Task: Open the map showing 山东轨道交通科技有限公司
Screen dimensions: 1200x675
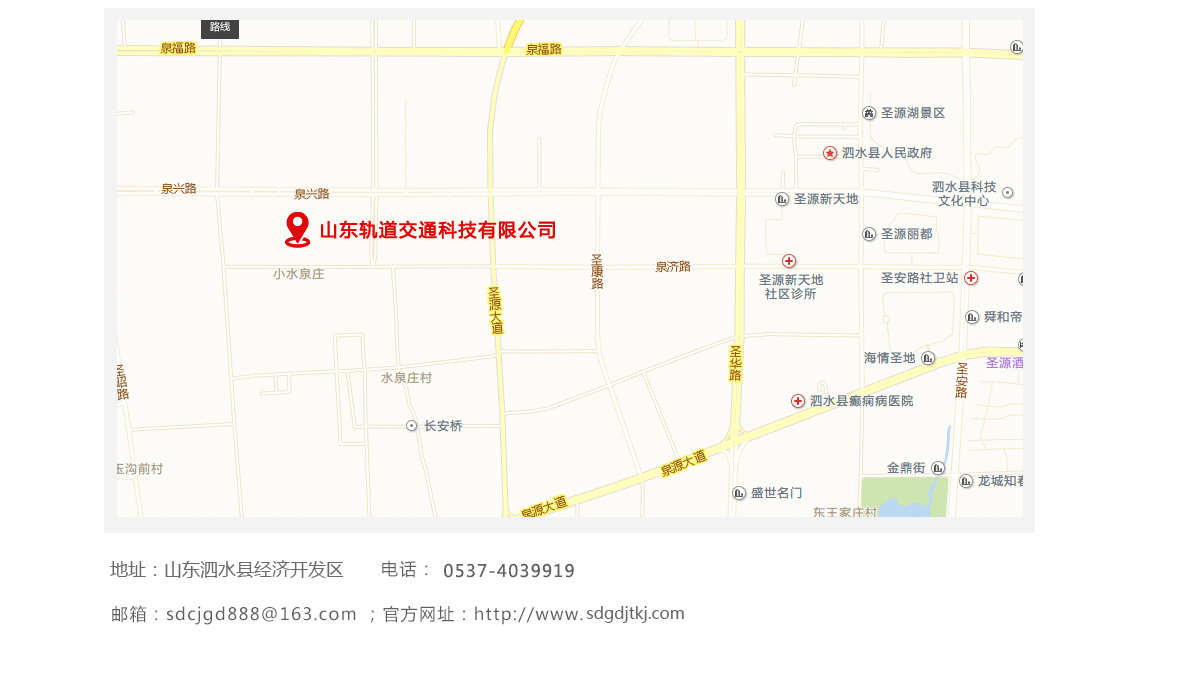Action: point(569,268)
